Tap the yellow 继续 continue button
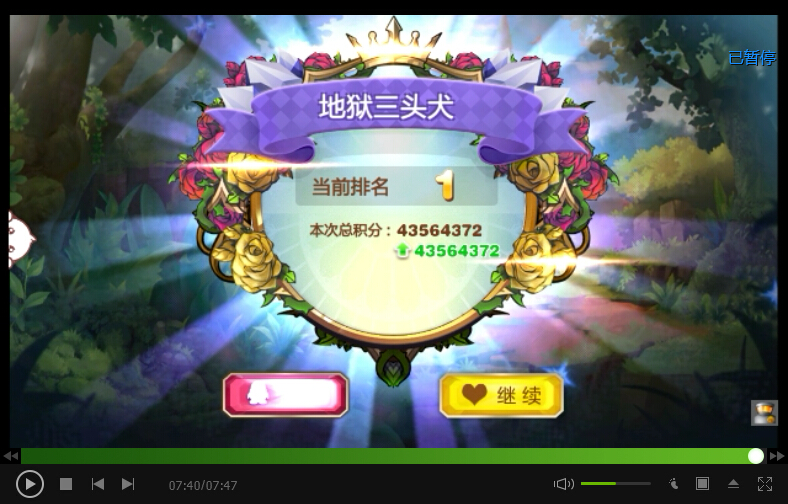 click(502, 395)
